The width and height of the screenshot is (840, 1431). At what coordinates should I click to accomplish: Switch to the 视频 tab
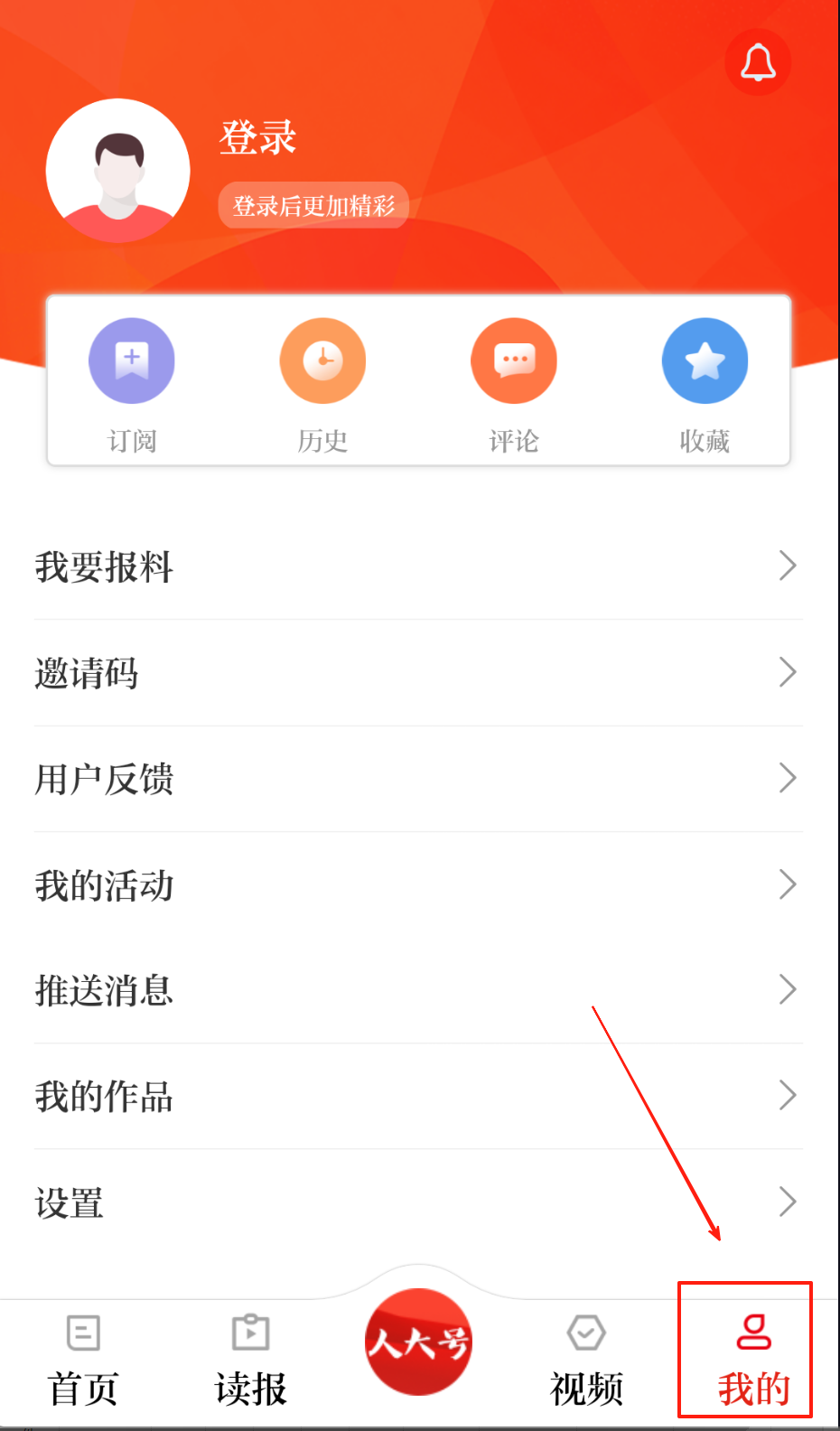tap(586, 1360)
